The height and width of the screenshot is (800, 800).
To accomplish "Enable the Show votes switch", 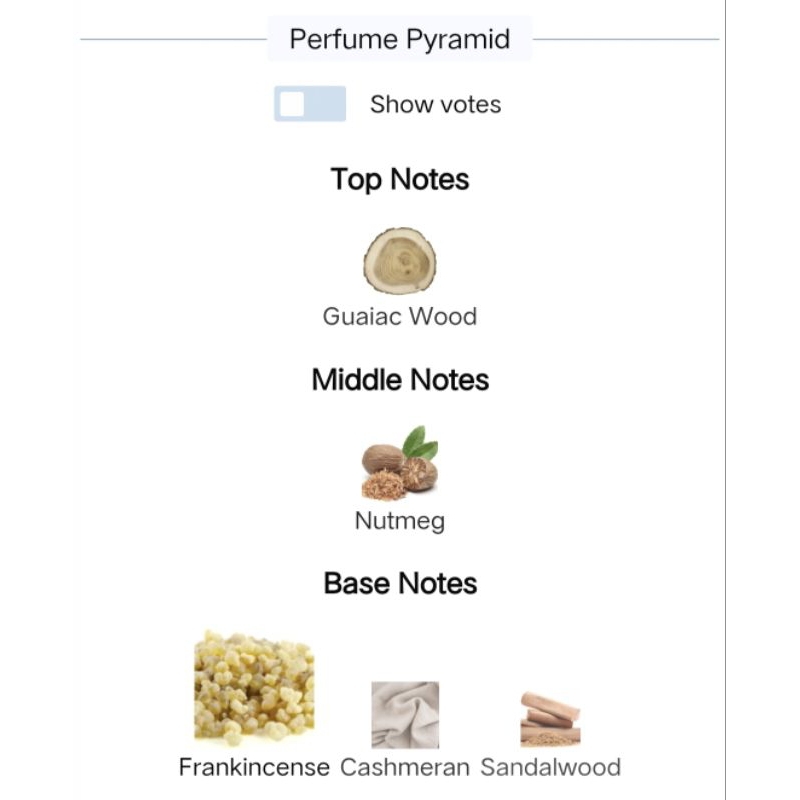I will coord(310,104).
